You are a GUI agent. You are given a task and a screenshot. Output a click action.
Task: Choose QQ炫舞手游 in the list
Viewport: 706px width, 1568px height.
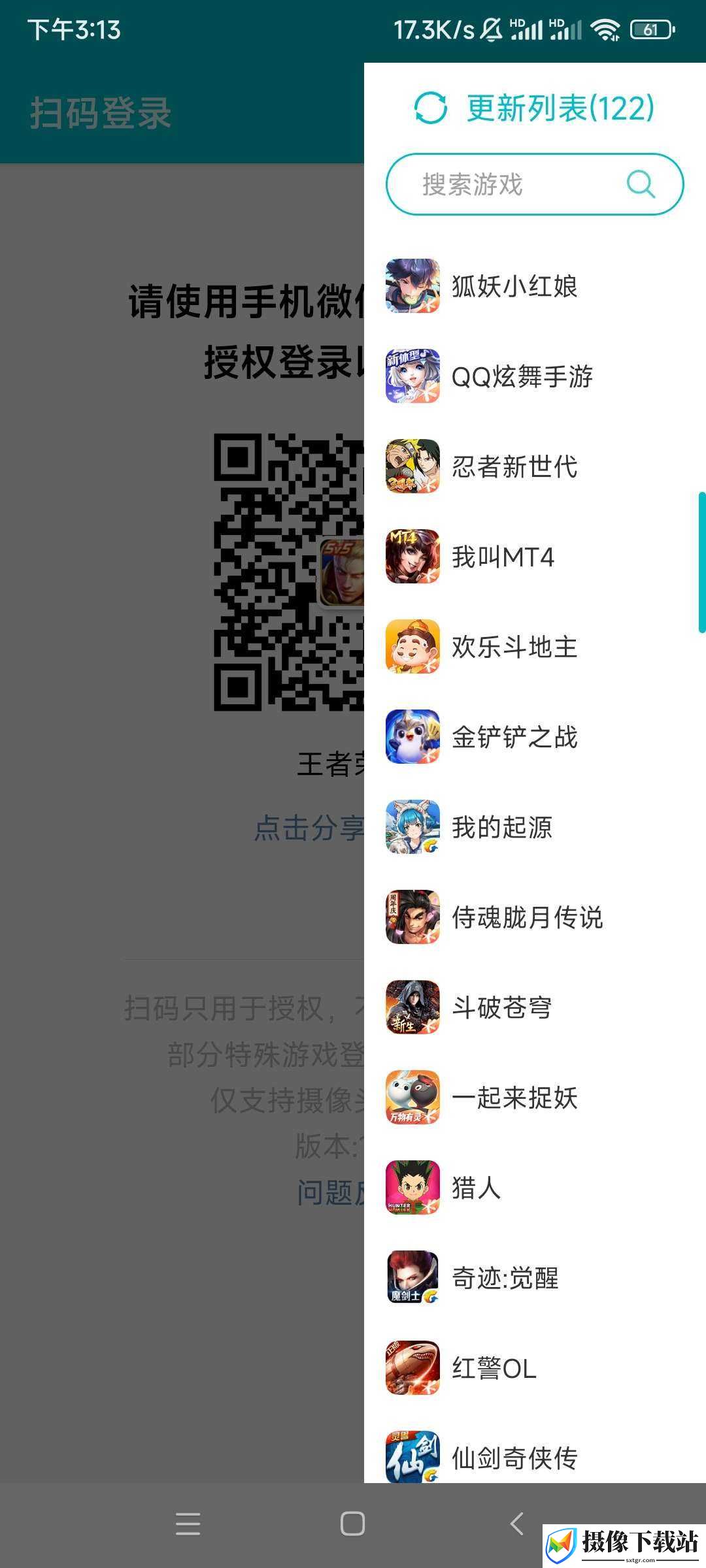tap(535, 376)
